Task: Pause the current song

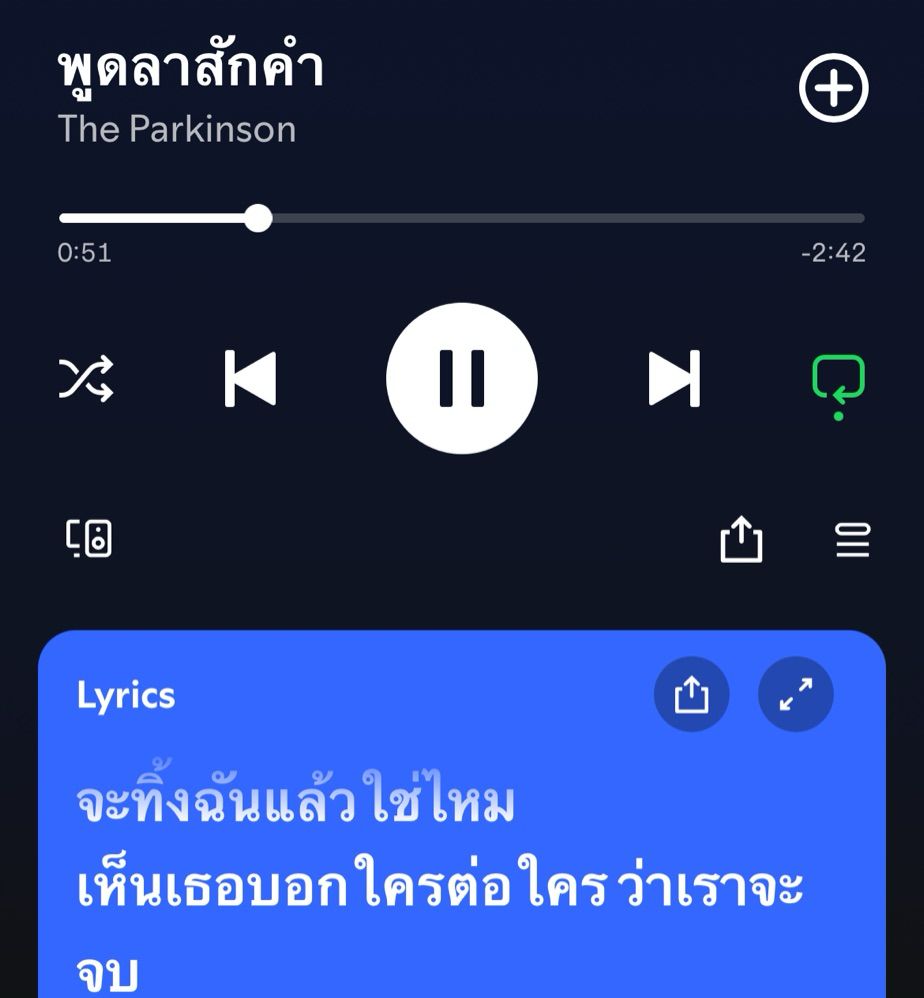Action: (x=462, y=379)
